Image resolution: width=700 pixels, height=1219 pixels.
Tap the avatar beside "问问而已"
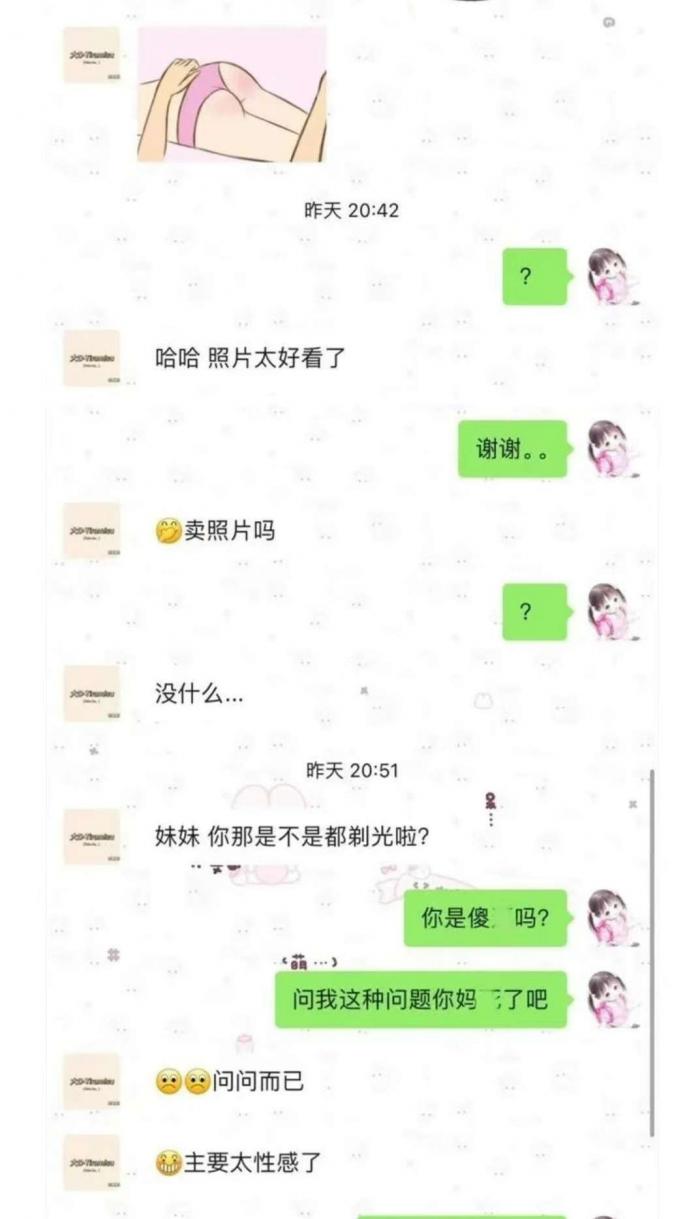click(x=91, y=1081)
